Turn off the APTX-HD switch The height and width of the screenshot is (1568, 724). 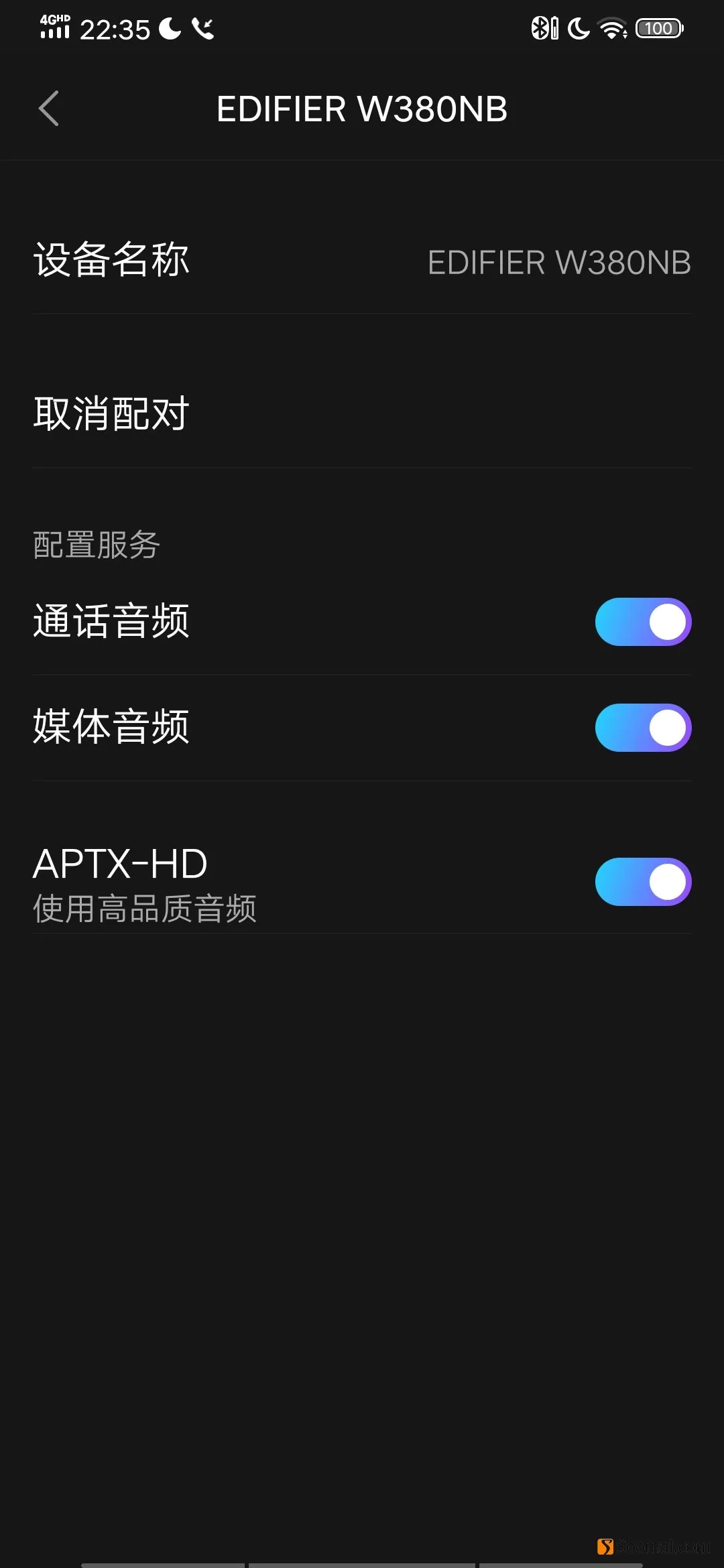[643, 882]
